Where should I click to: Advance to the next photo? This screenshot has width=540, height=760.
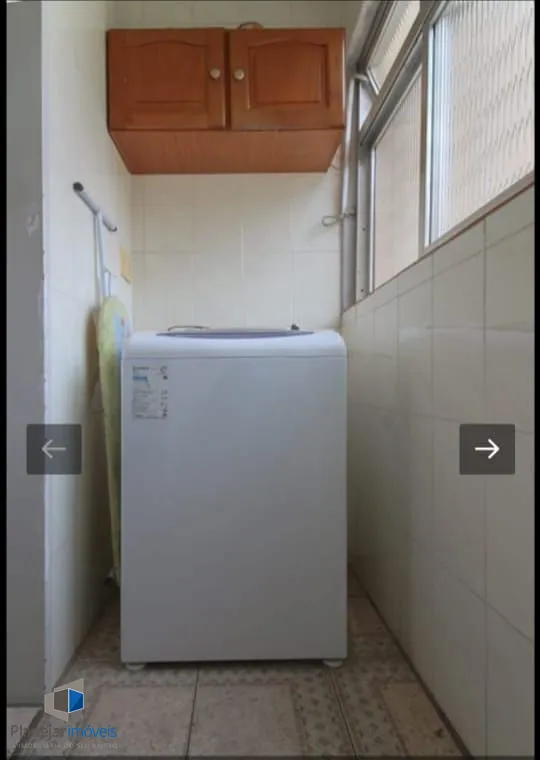point(487,449)
